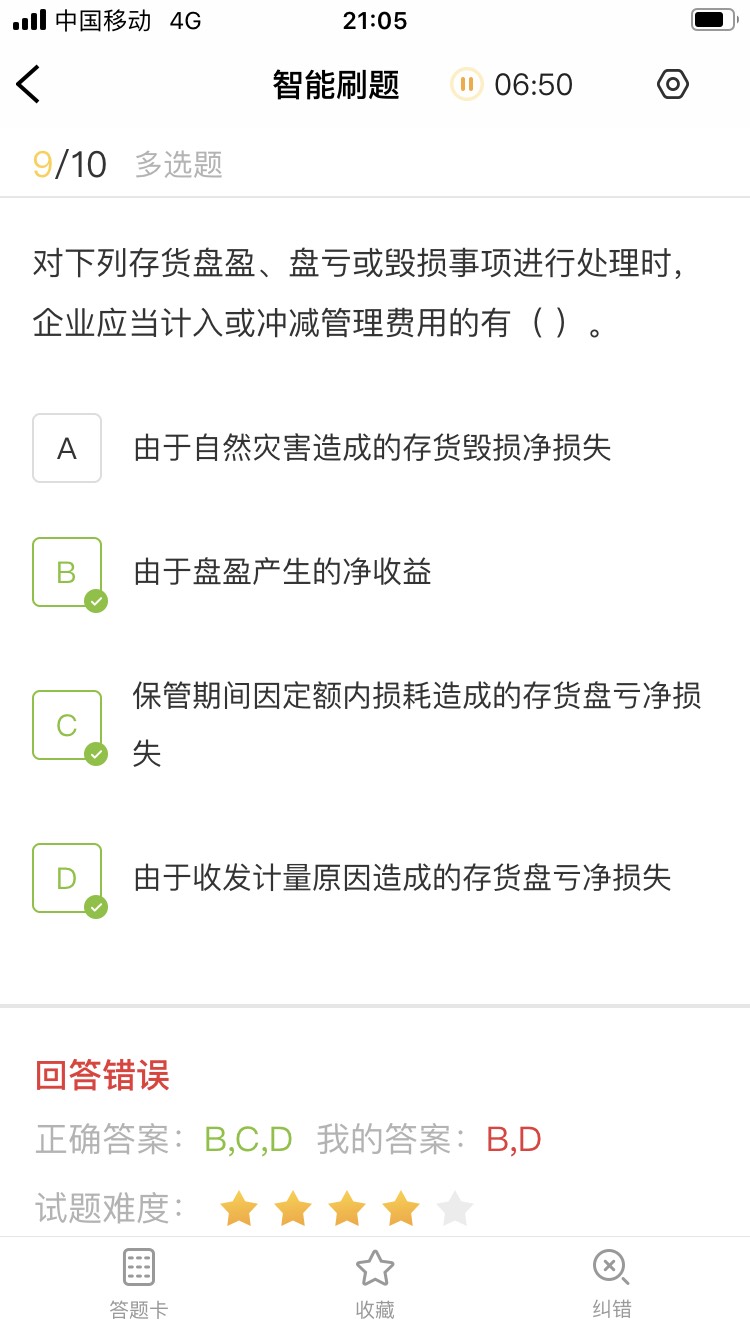Image resolution: width=750 pixels, height=1334 pixels.
Task: Open the settings hexagon icon
Action: pyautogui.click(x=672, y=85)
